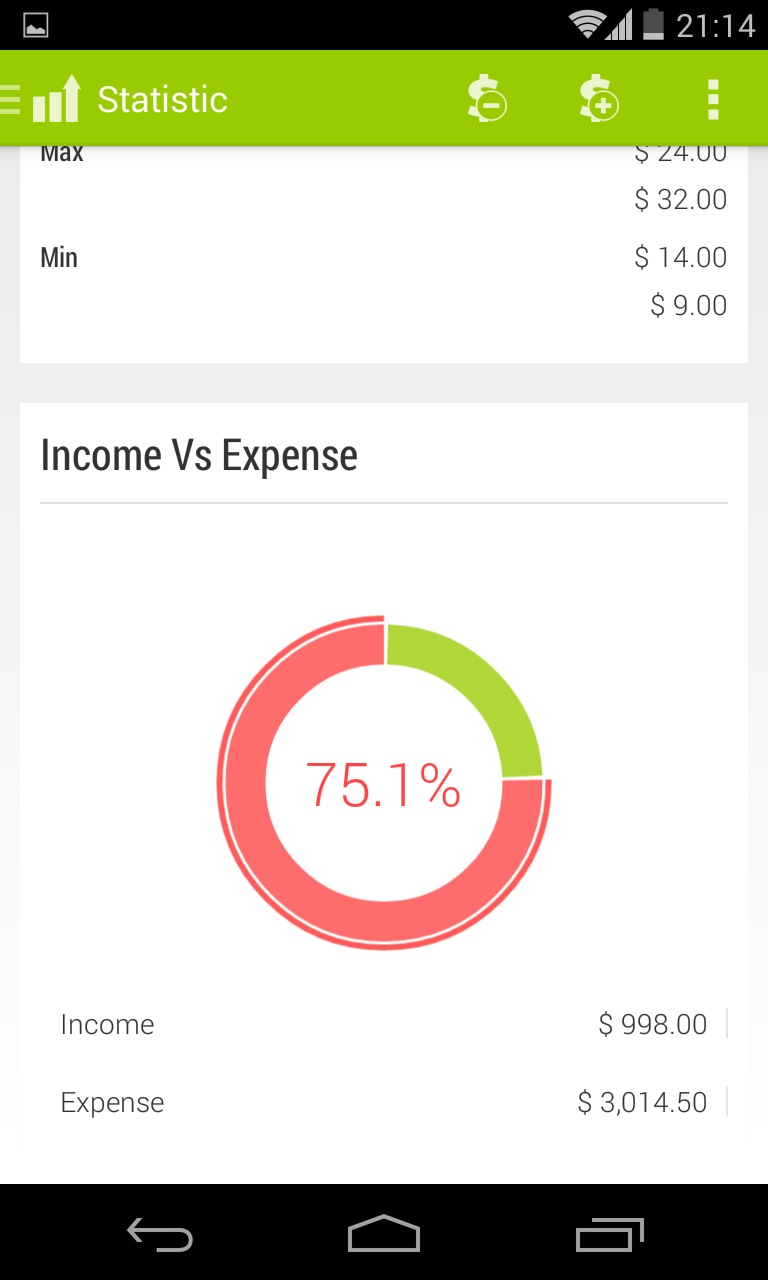The height and width of the screenshot is (1280, 768).
Task: Open the overflow menu in the action bar
Action: click(x=712, y=98)
